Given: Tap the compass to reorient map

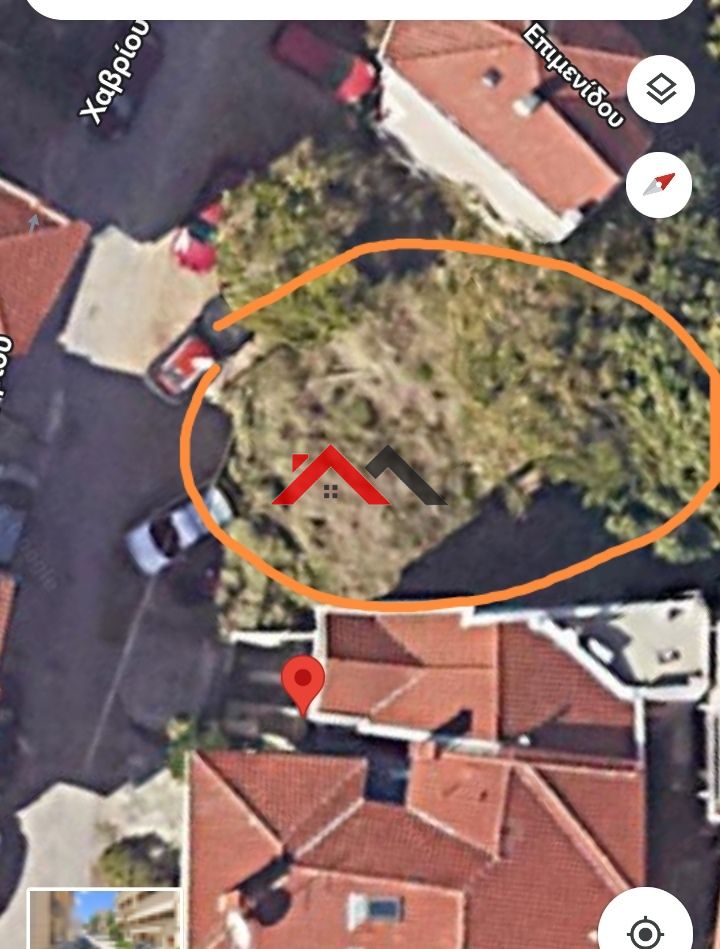Looking at the screenshot, I should point(659,185).
